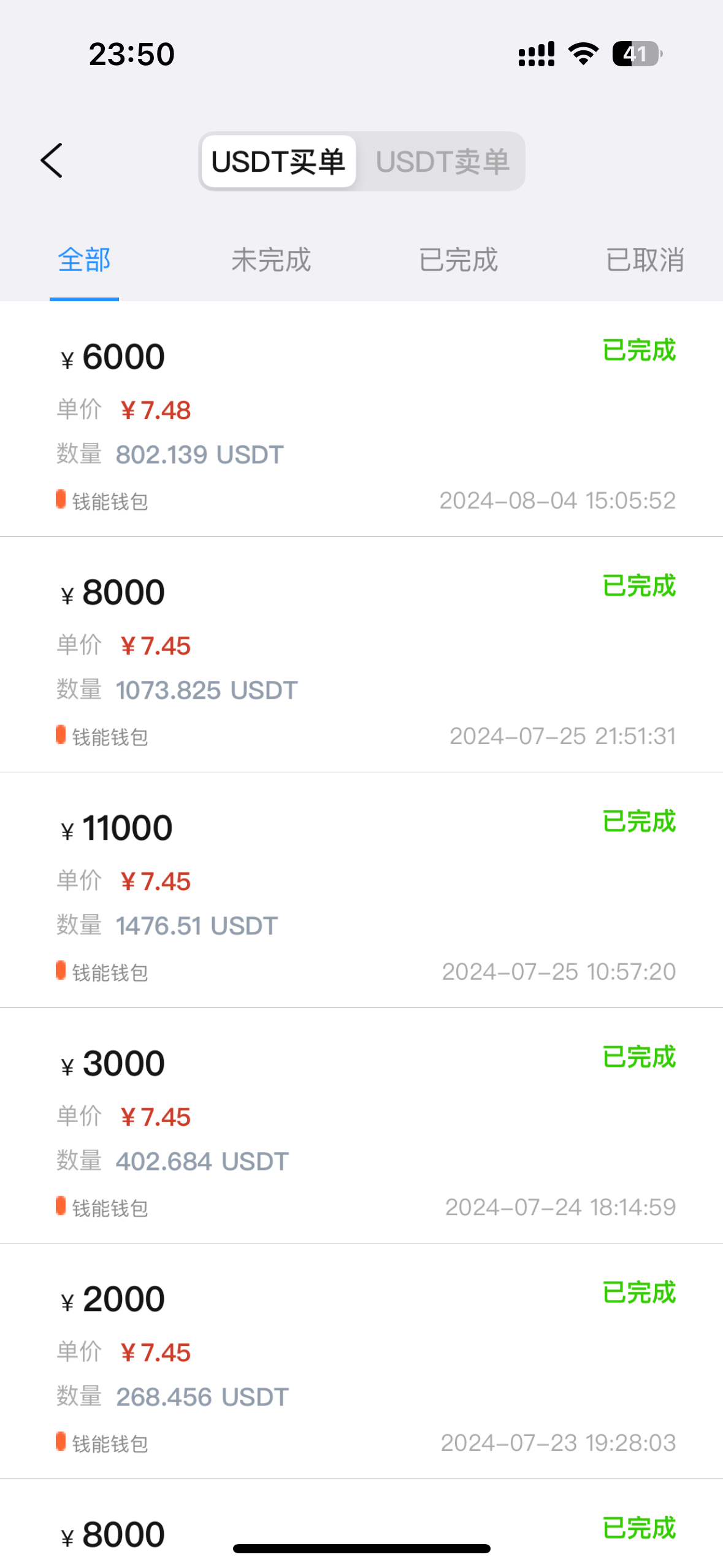This screenshot has height=1568, width=723.
Task: Switch to the 未完成 tab
Action: coord(271,260)
